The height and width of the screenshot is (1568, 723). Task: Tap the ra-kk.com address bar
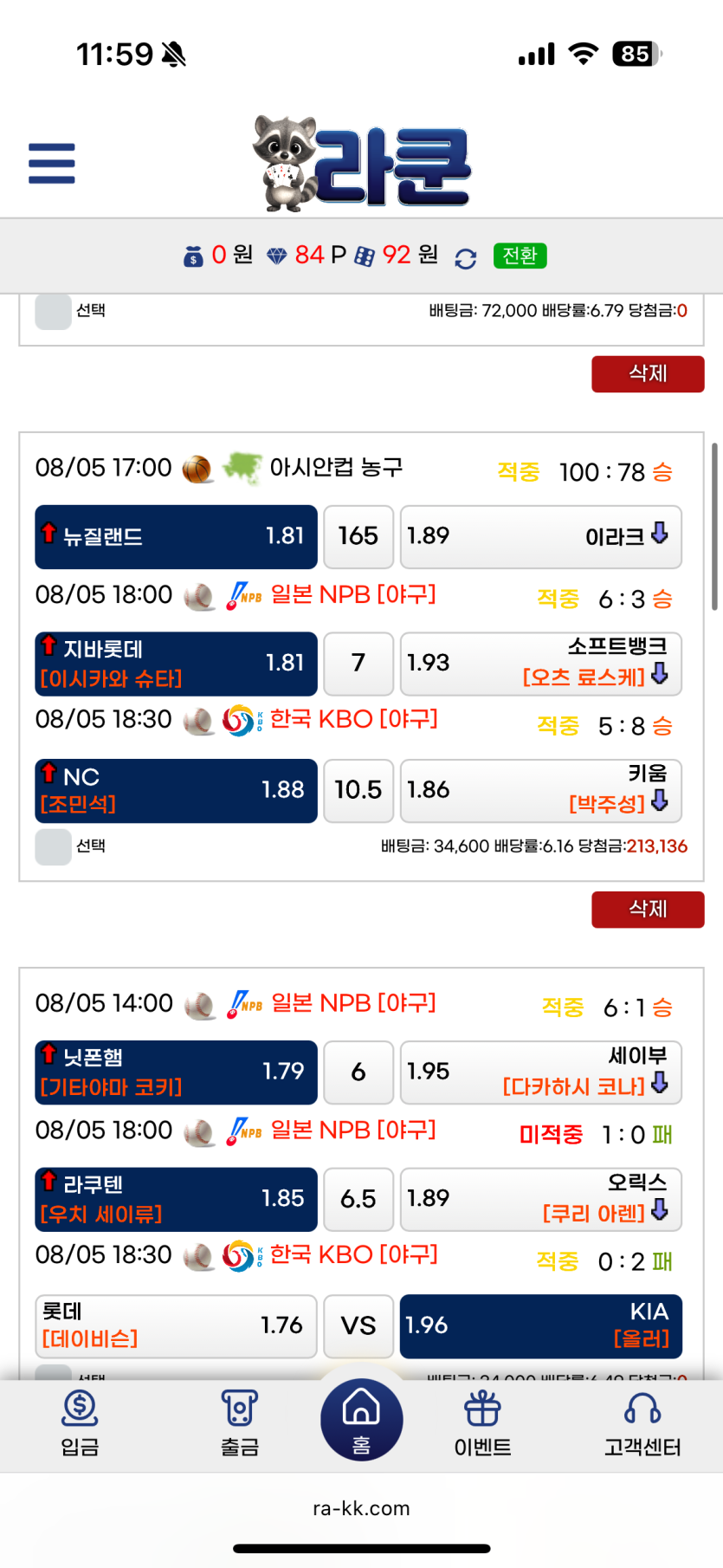pyautogui.click(x=361, y=1508)
